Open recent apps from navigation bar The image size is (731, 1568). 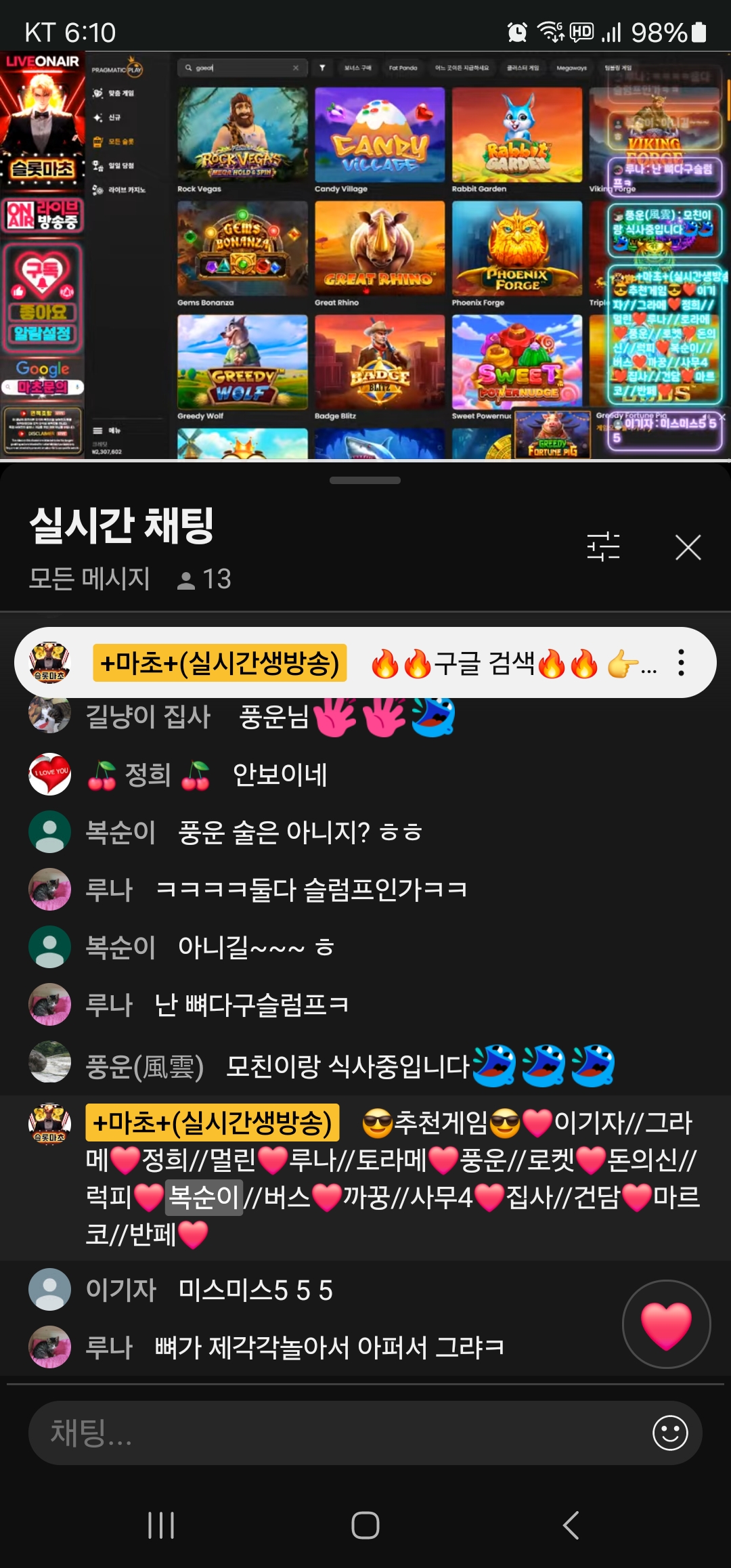pos(161,1525)
